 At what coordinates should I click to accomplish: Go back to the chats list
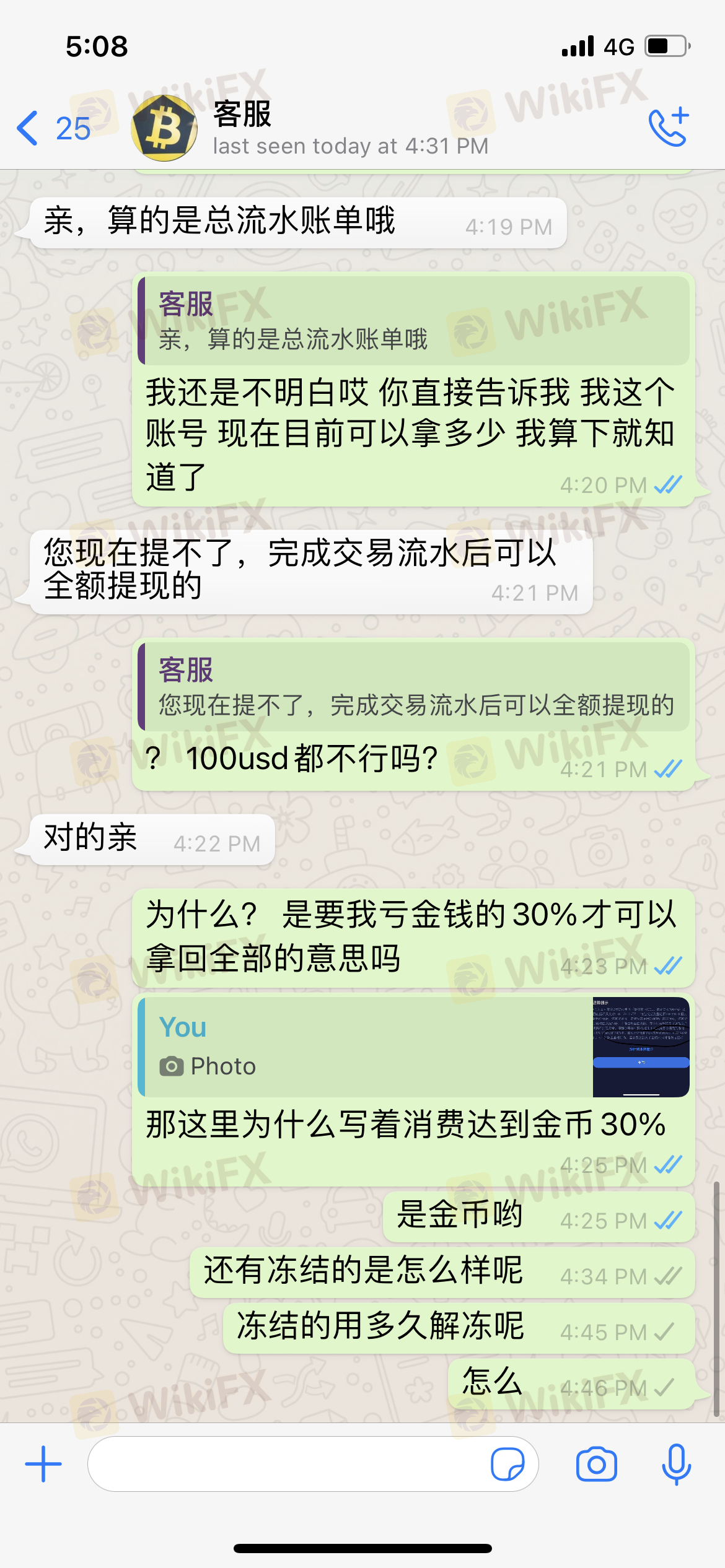click(53, 128)
